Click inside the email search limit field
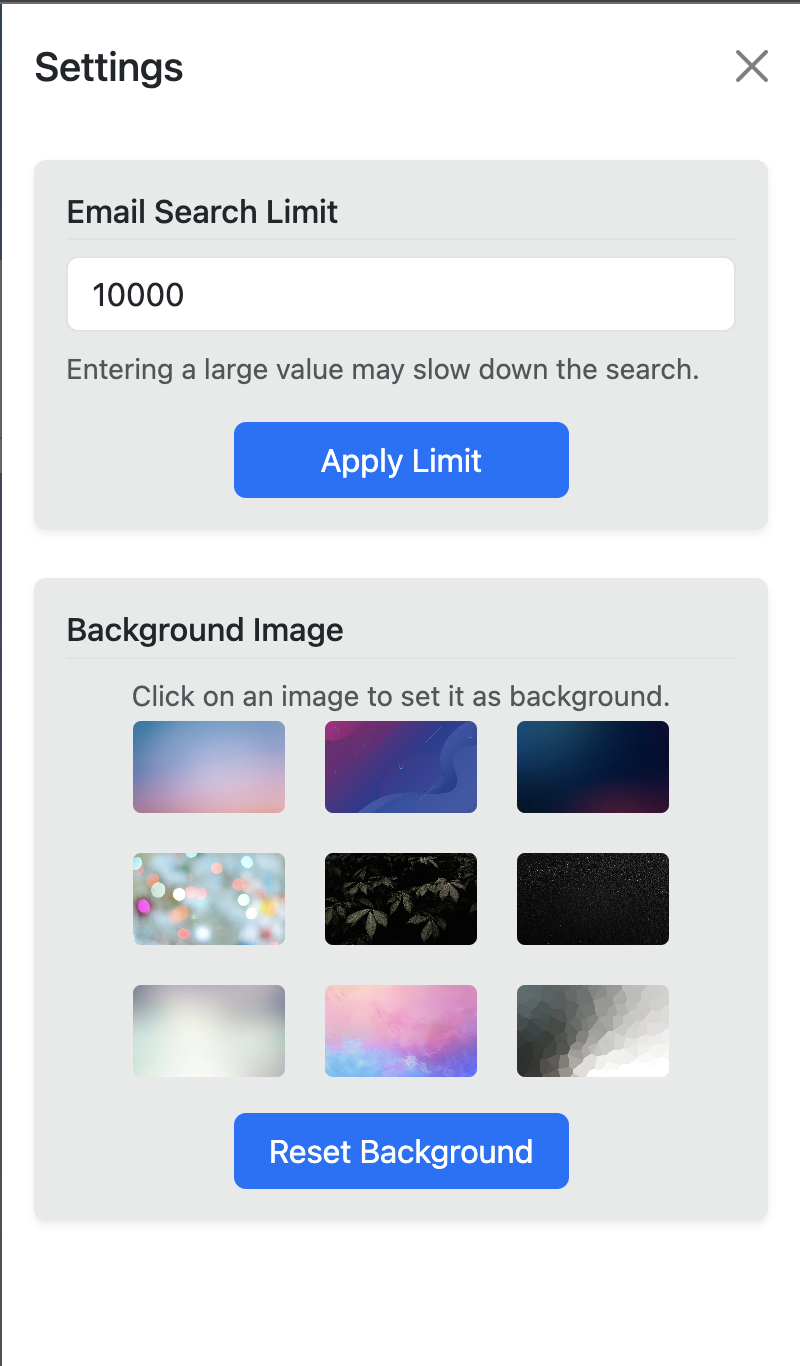The width and height of the screenshot is (800, 1366). 400,294
